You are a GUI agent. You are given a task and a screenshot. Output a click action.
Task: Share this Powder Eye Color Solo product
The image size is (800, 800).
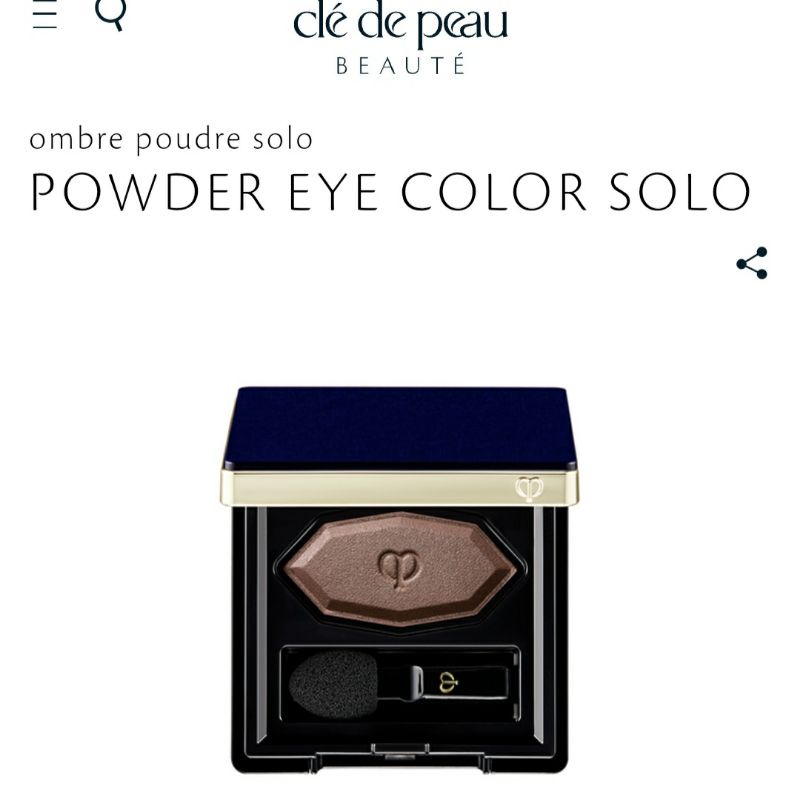pos(752,263)
